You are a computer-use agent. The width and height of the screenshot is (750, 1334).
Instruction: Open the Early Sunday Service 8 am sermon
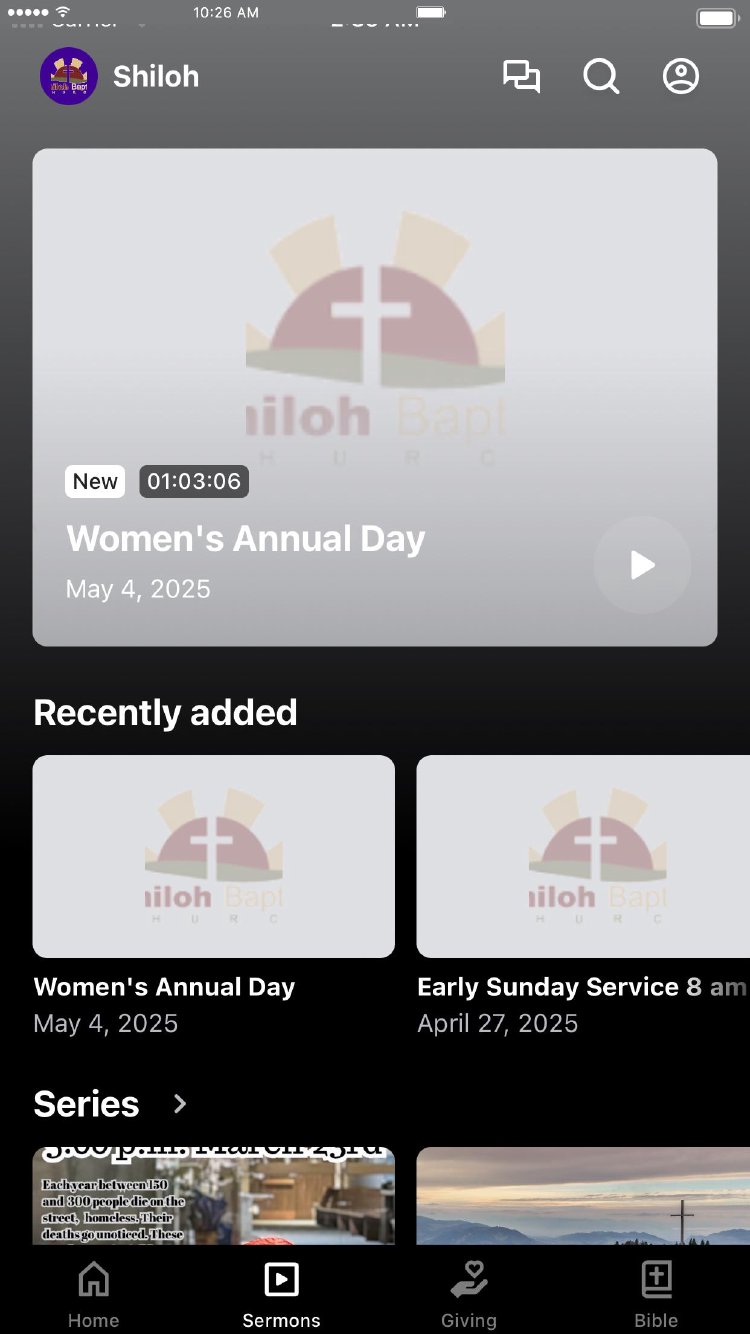point(583,856)
